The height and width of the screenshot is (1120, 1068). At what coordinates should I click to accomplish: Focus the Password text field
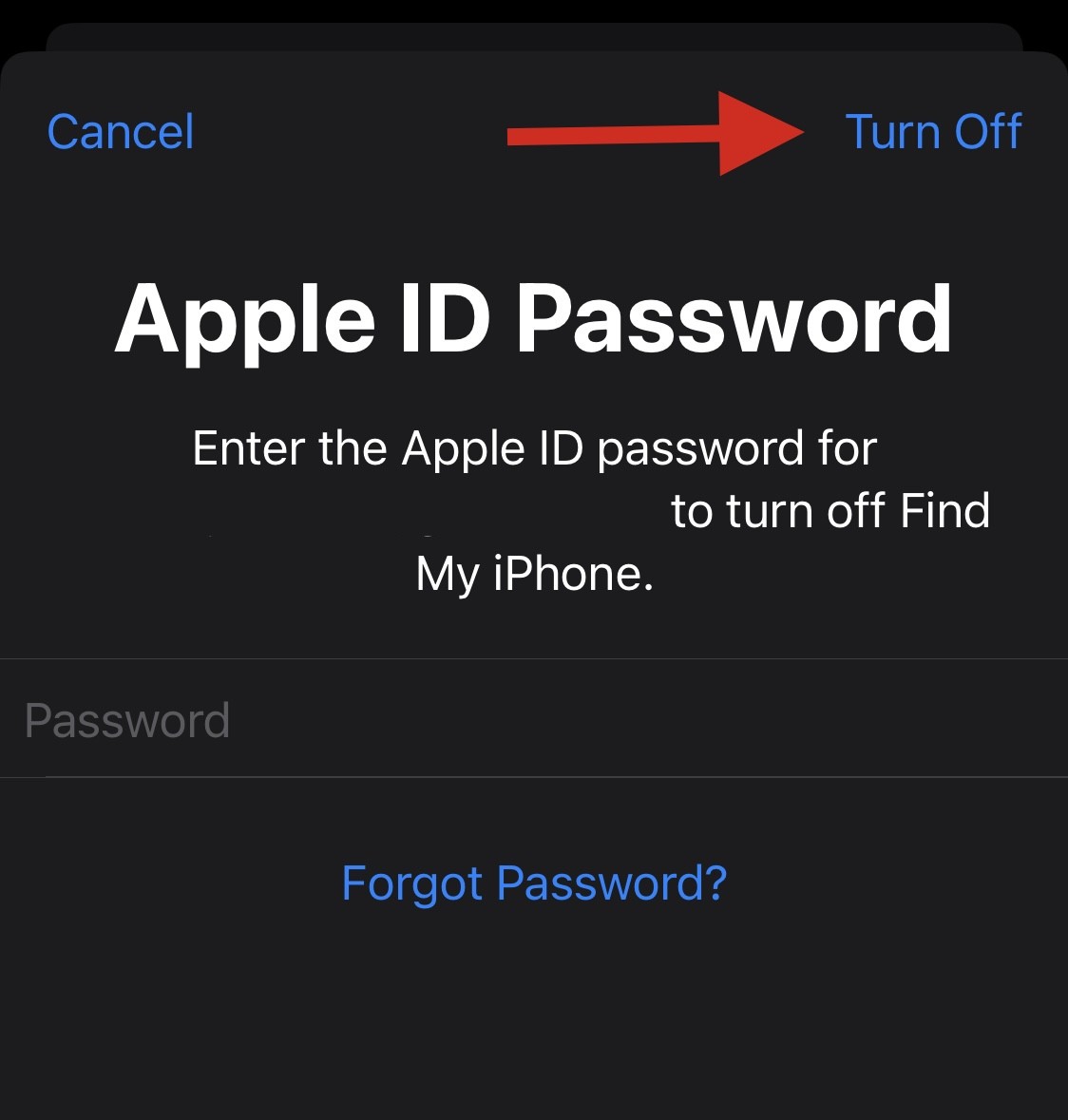[x=532, y=719]
